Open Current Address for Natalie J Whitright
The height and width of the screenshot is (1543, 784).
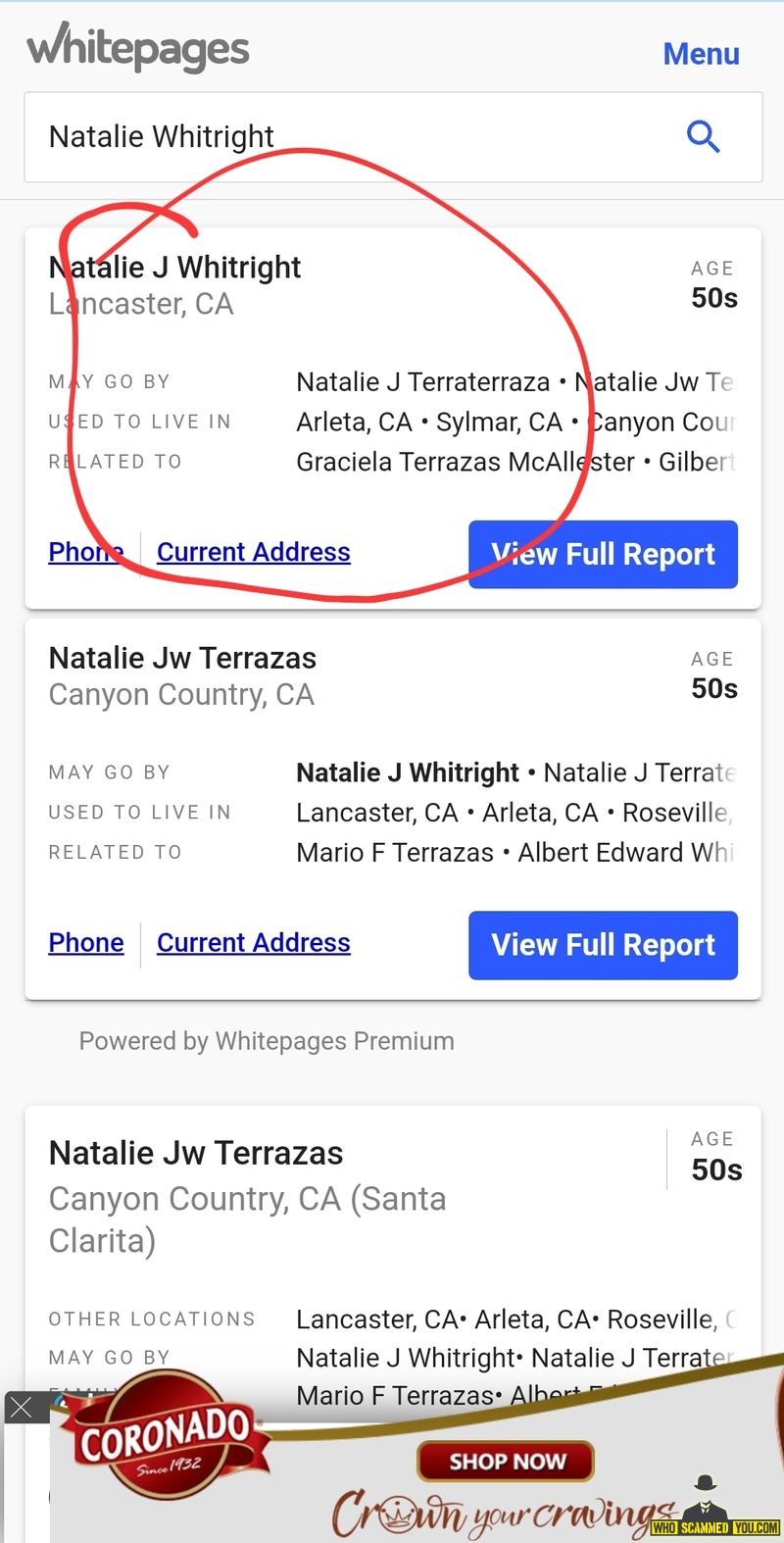coord(254,553)
